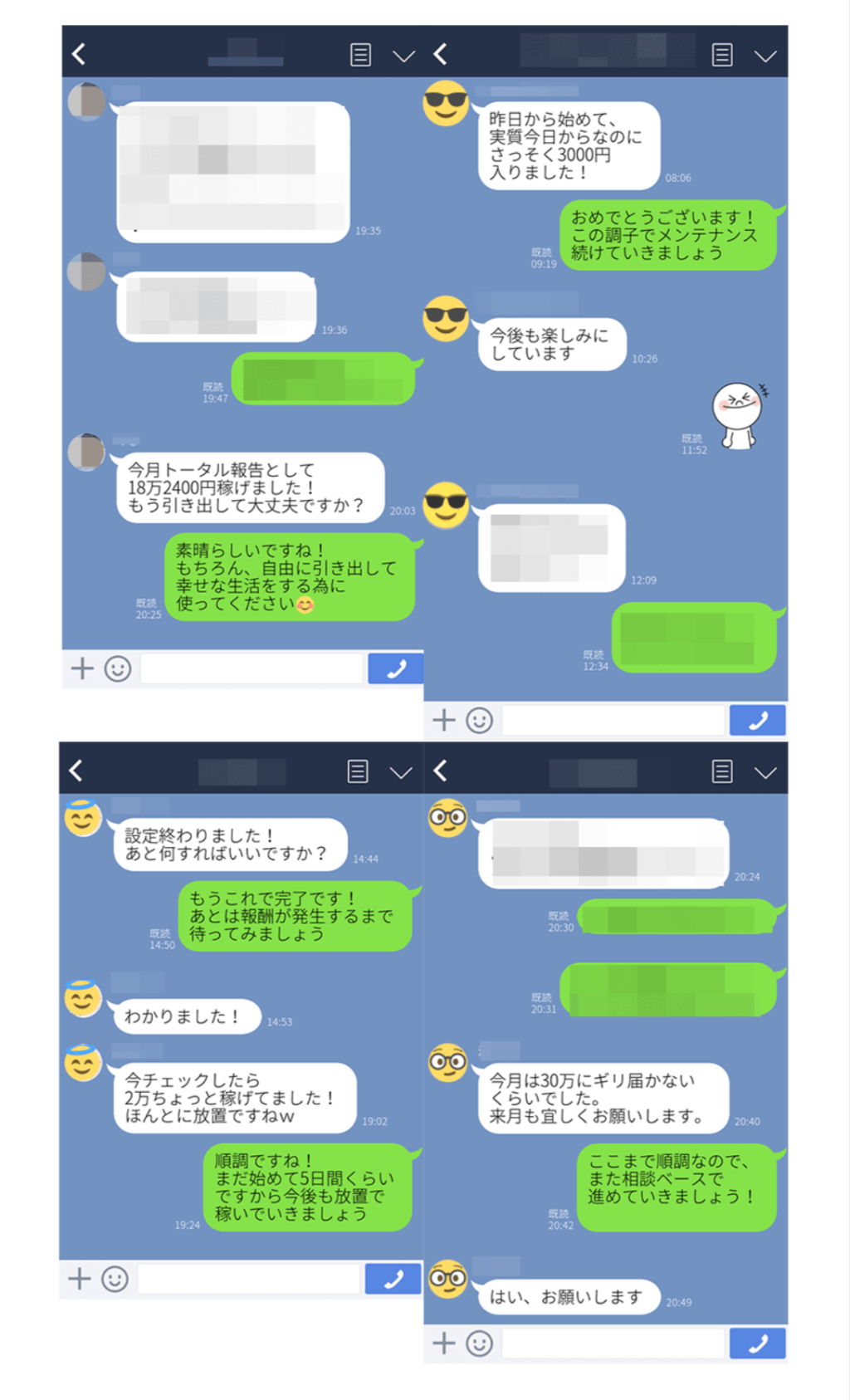Open the sticker picker in the lower-left chat
850x1400 pixels.
[x=115, y=1280]
